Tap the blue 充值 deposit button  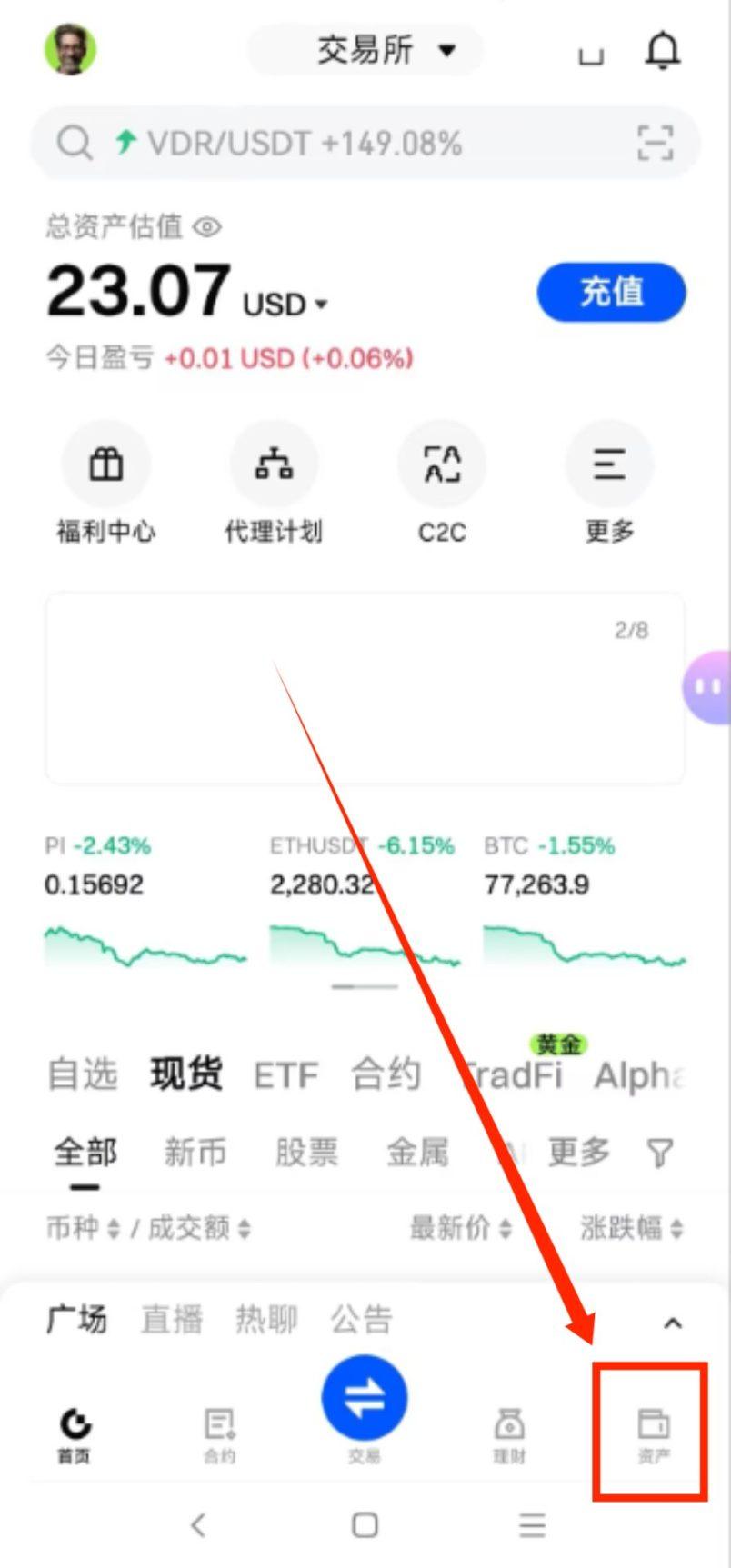[x=611, y=293]
